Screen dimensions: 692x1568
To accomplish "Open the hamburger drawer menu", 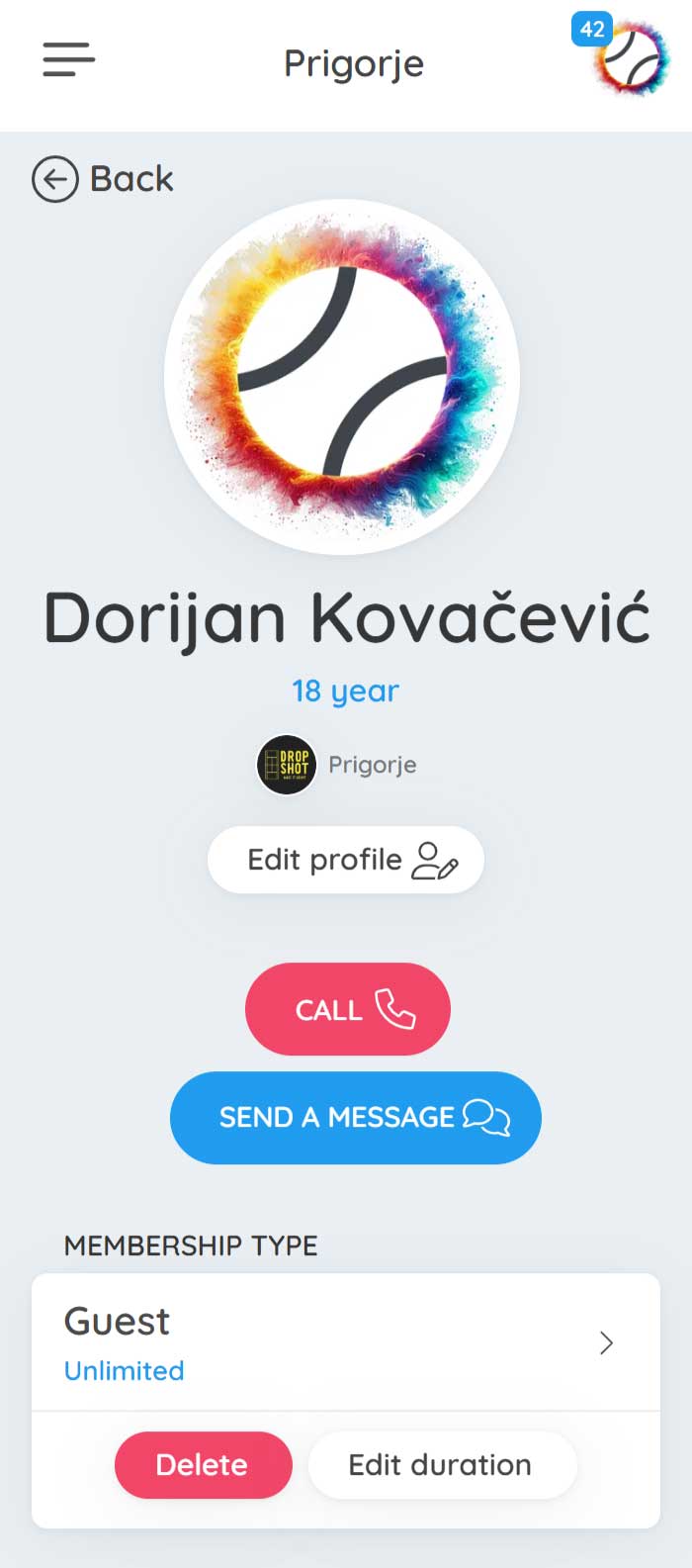I will (68, 60).
